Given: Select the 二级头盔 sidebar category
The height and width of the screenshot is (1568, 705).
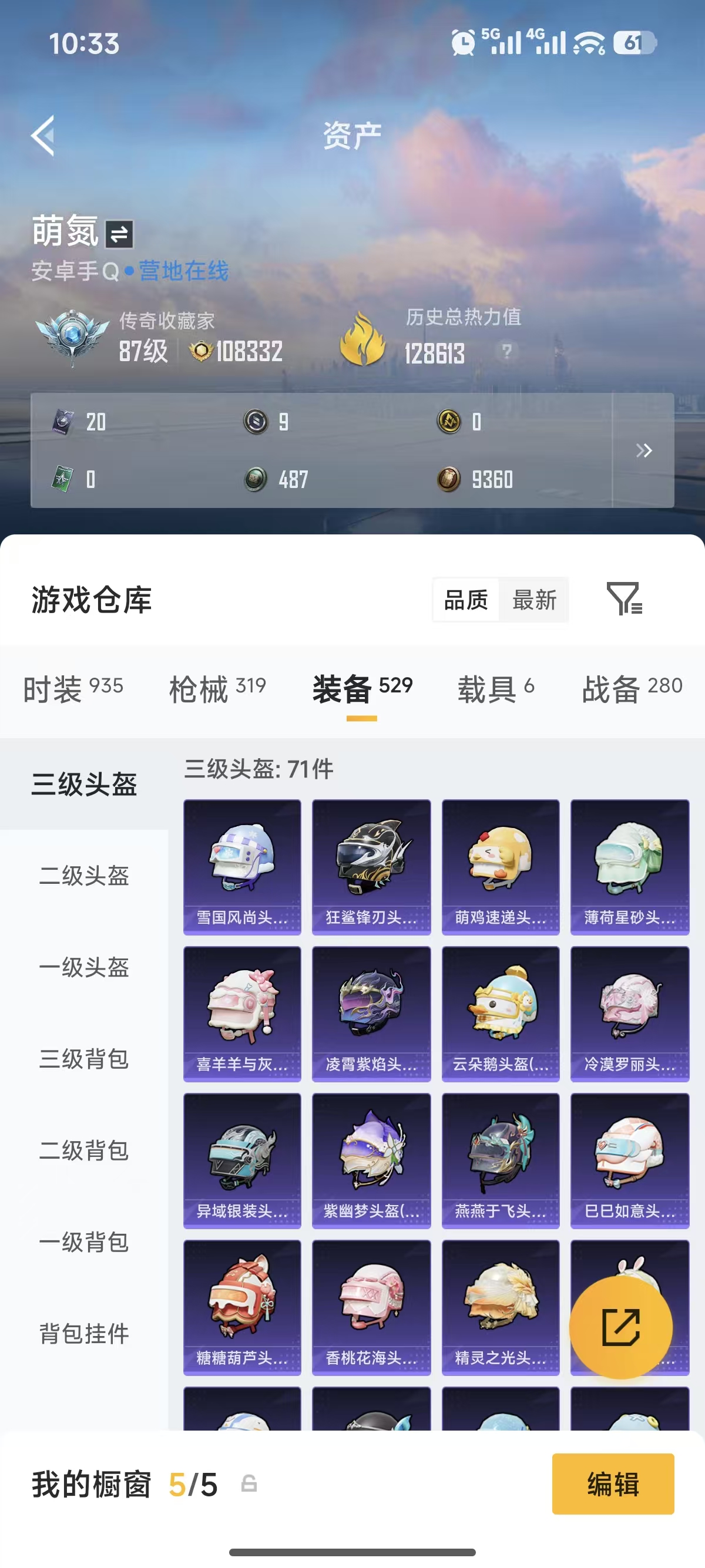Looking at the screenshot, I should coord(84,877).
